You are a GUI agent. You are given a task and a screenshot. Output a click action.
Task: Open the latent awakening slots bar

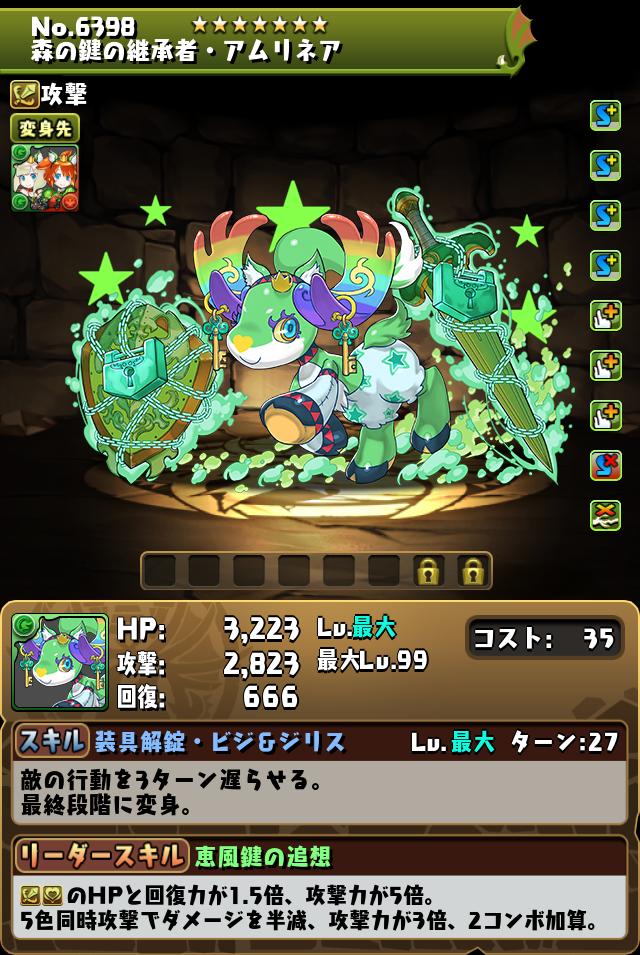[316, 570]
